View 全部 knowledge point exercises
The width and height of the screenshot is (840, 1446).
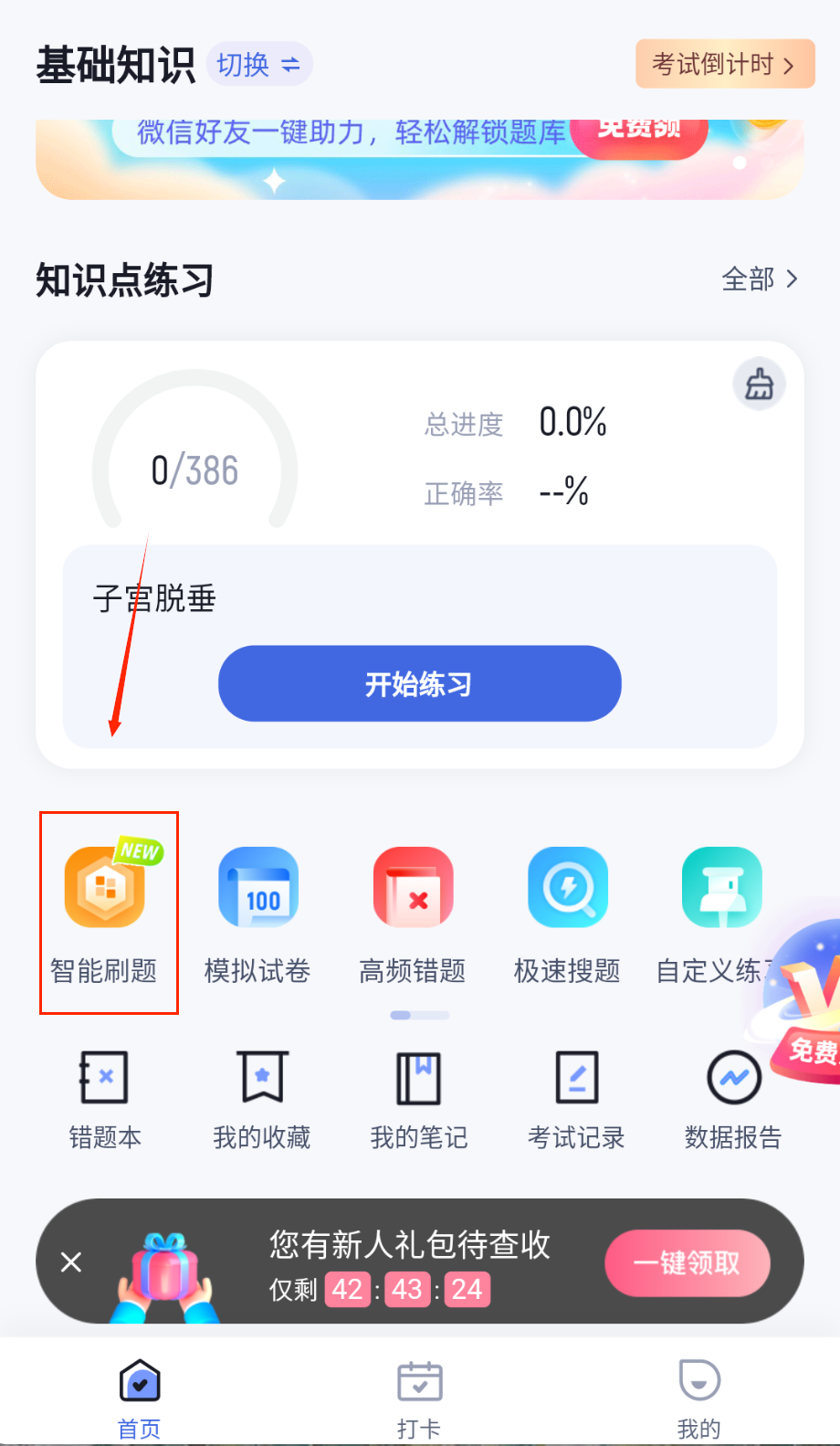(x=759, y=279)
